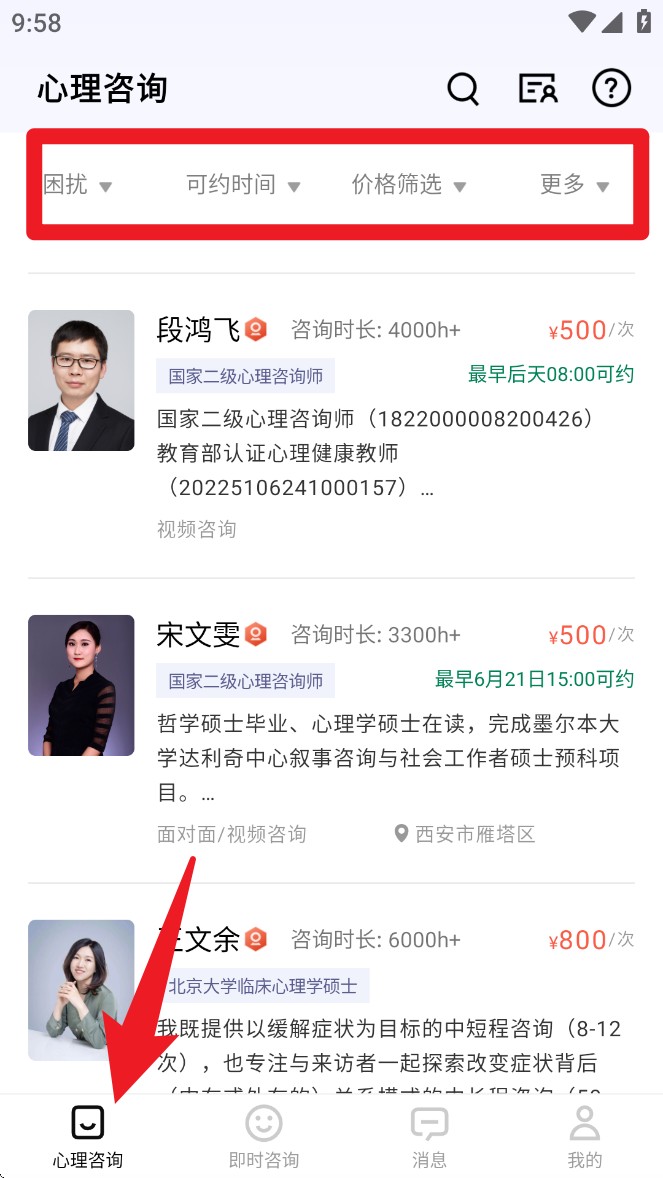Open the counselor list icon

pos(538,89)
